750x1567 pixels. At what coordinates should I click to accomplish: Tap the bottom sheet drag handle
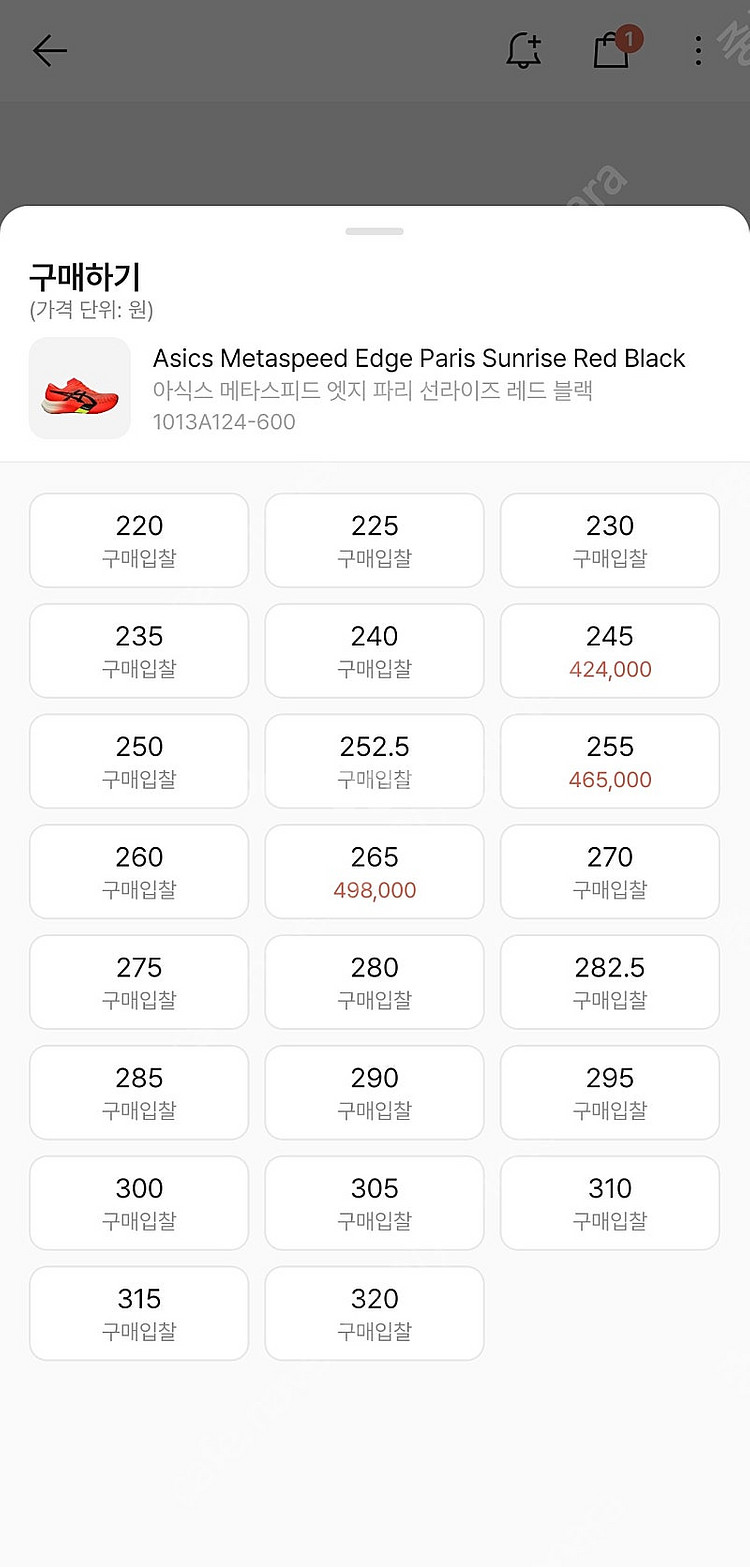[x=374, y=231]
